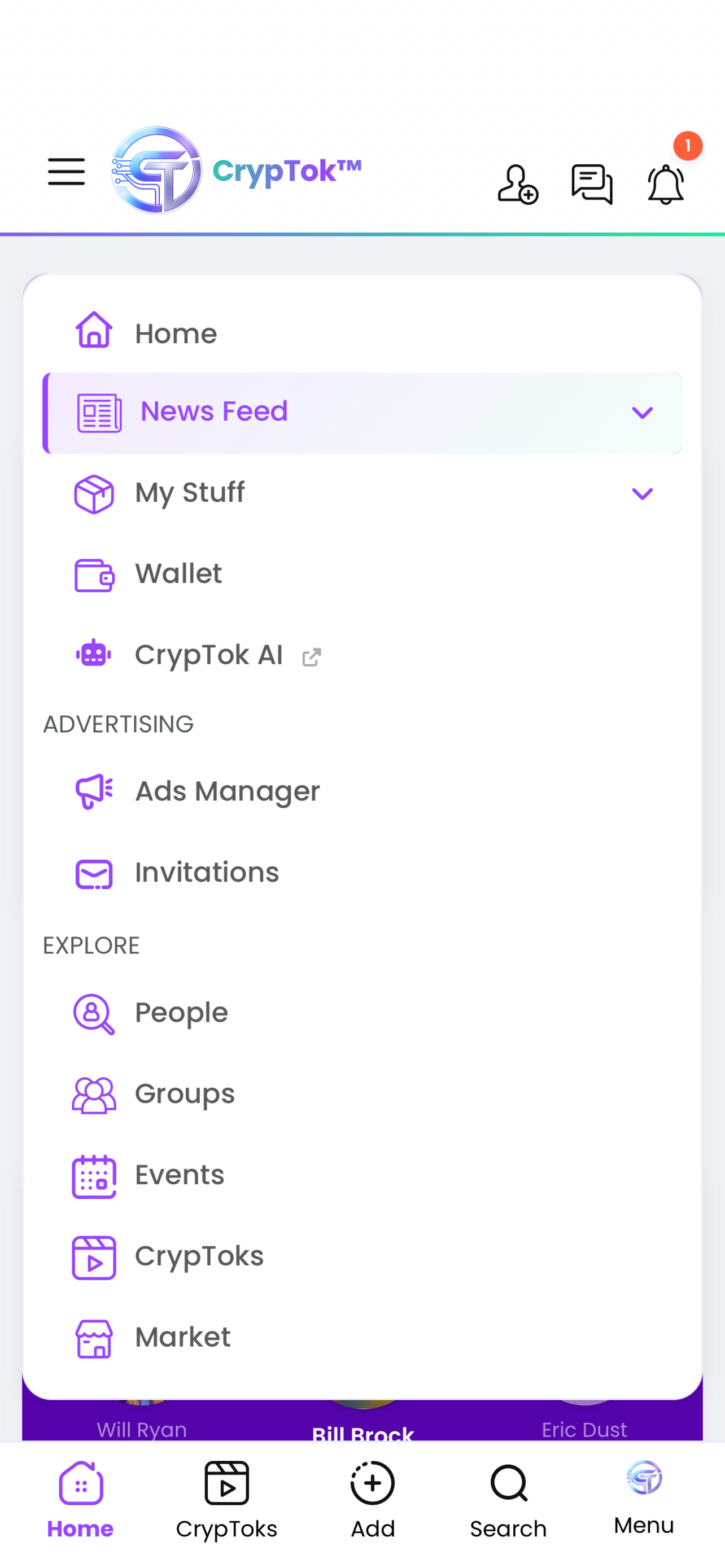Click the add friend icon
Screen dimensions: 725x1568
[x=517, y=184]
